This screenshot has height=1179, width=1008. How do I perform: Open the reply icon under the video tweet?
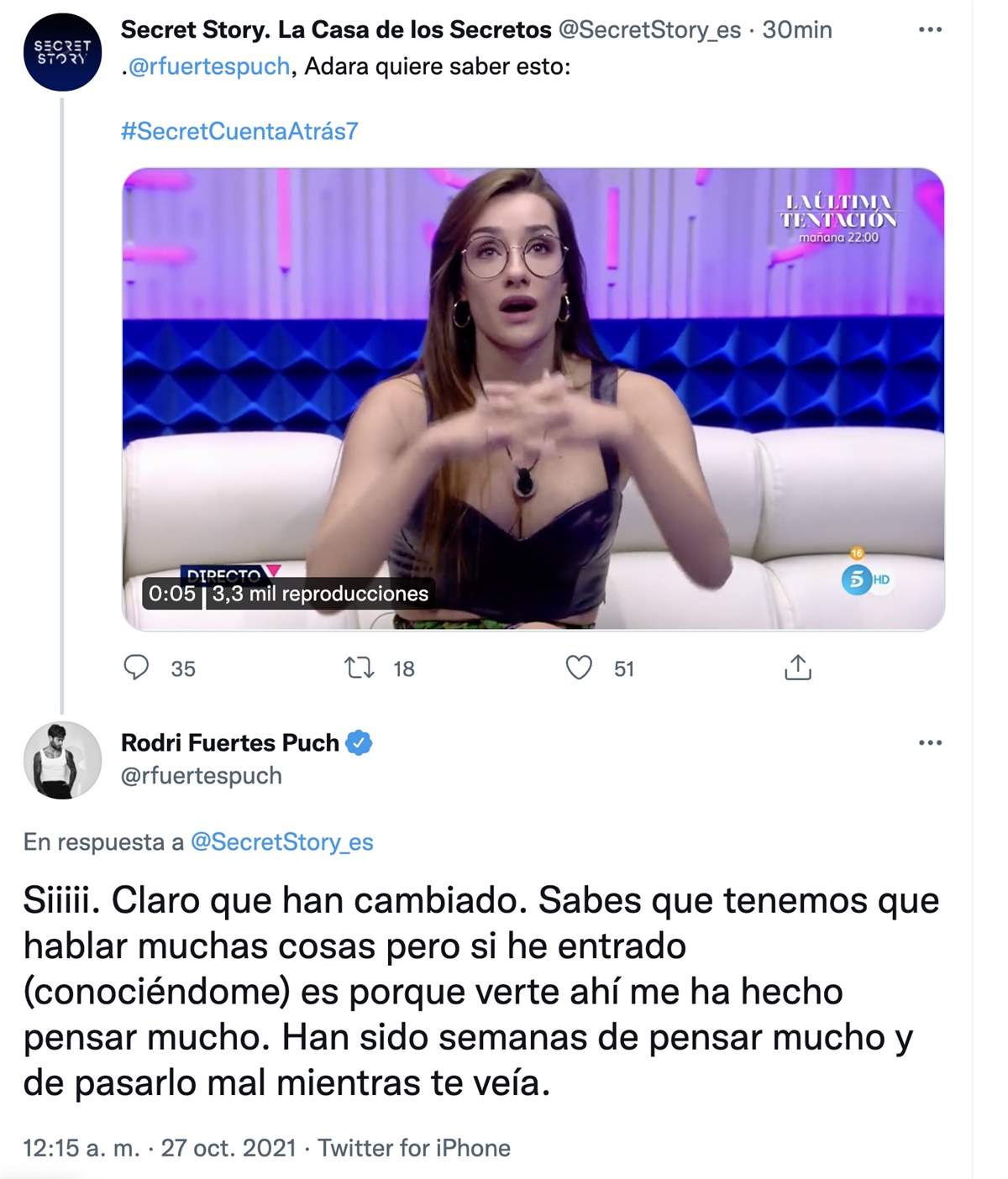pos(138,668)
